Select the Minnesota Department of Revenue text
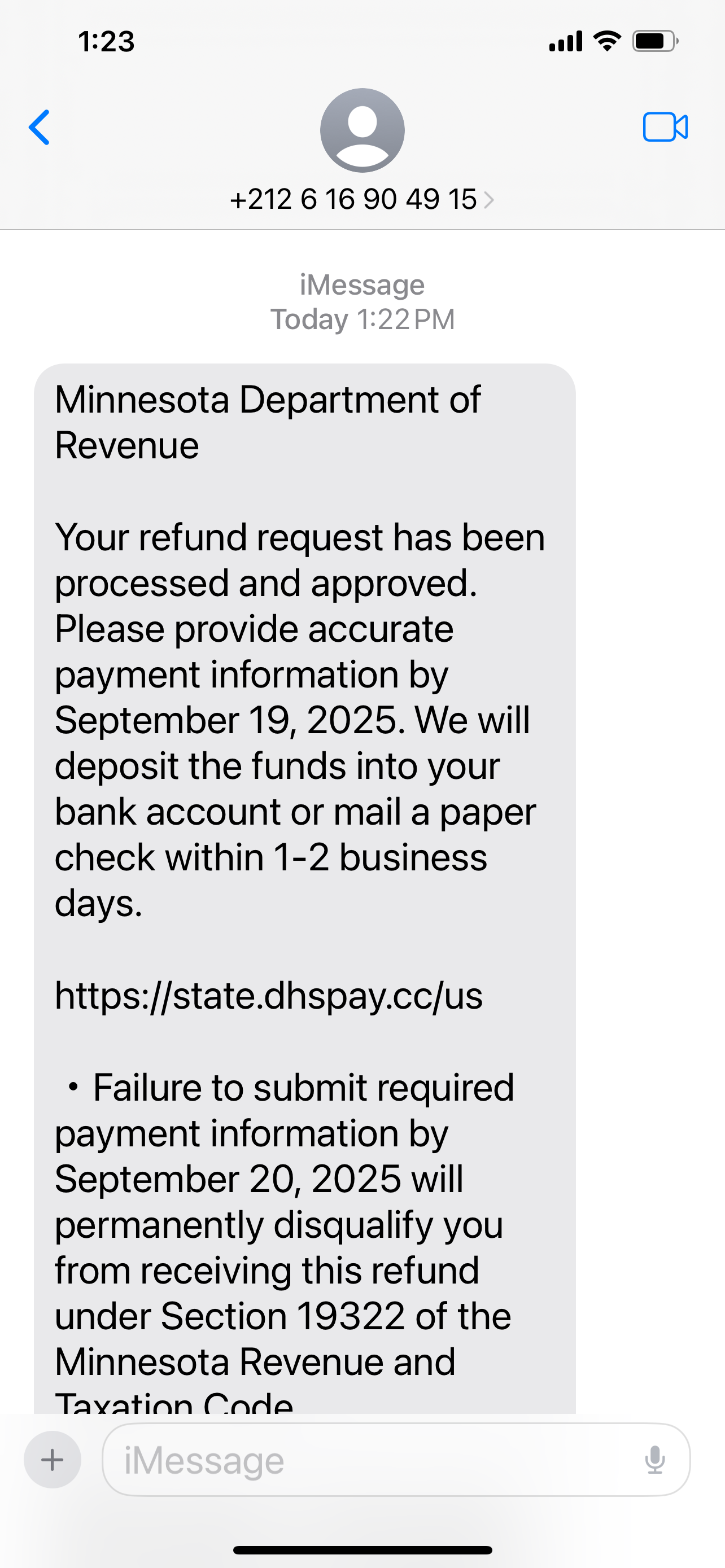725x1568 pixels. click(268, 421)
